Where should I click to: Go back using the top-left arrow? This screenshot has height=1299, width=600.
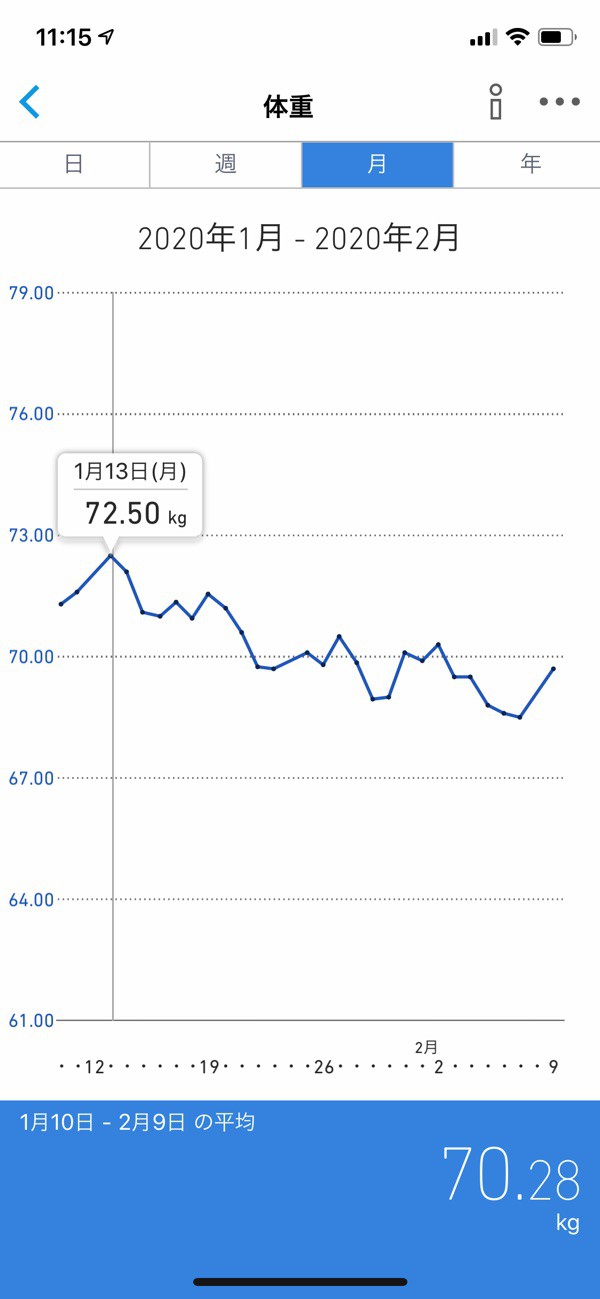pyautogui.click(x=30, y=102)
